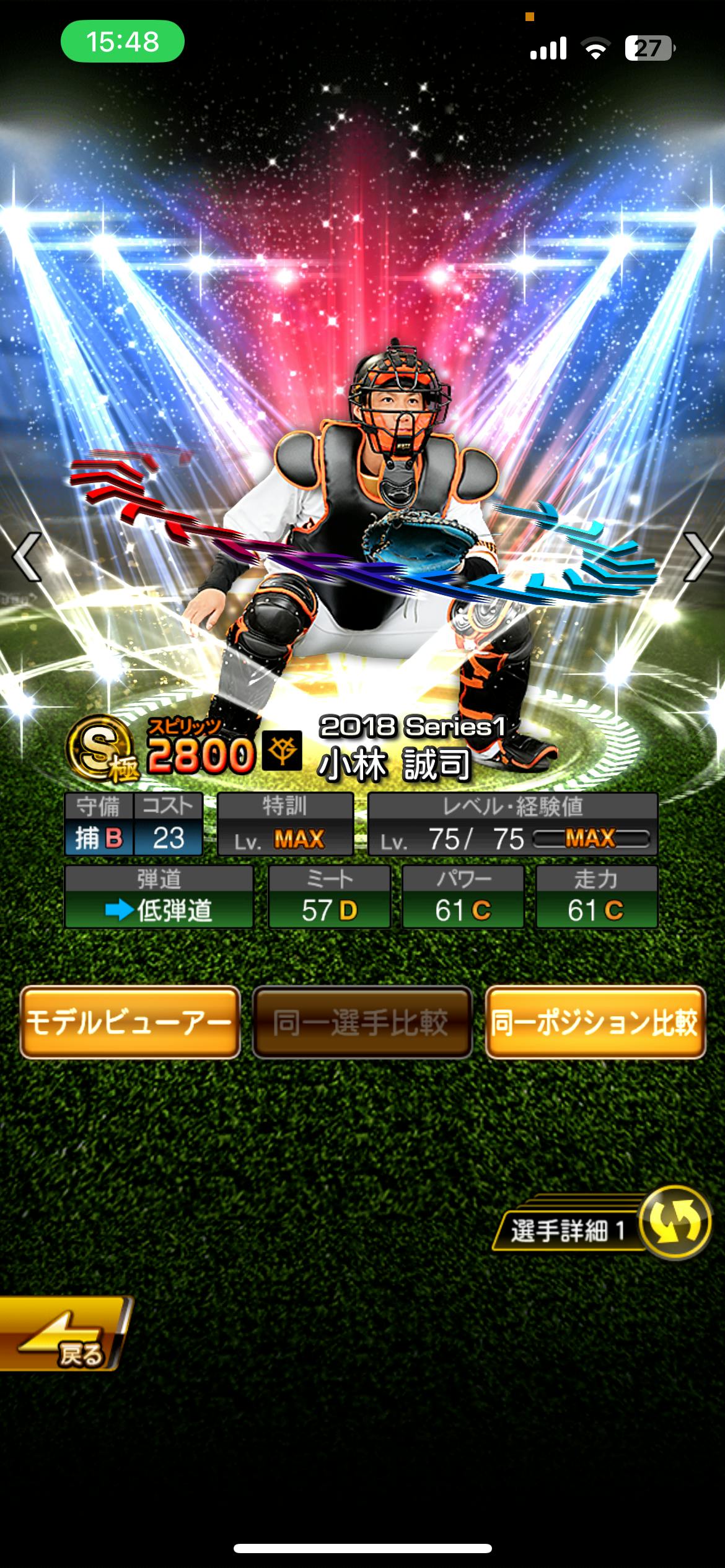This screenshot has width=725, height=1568.
Task: Open the モデルビューアー model viewer
Action: [130, 1022]
